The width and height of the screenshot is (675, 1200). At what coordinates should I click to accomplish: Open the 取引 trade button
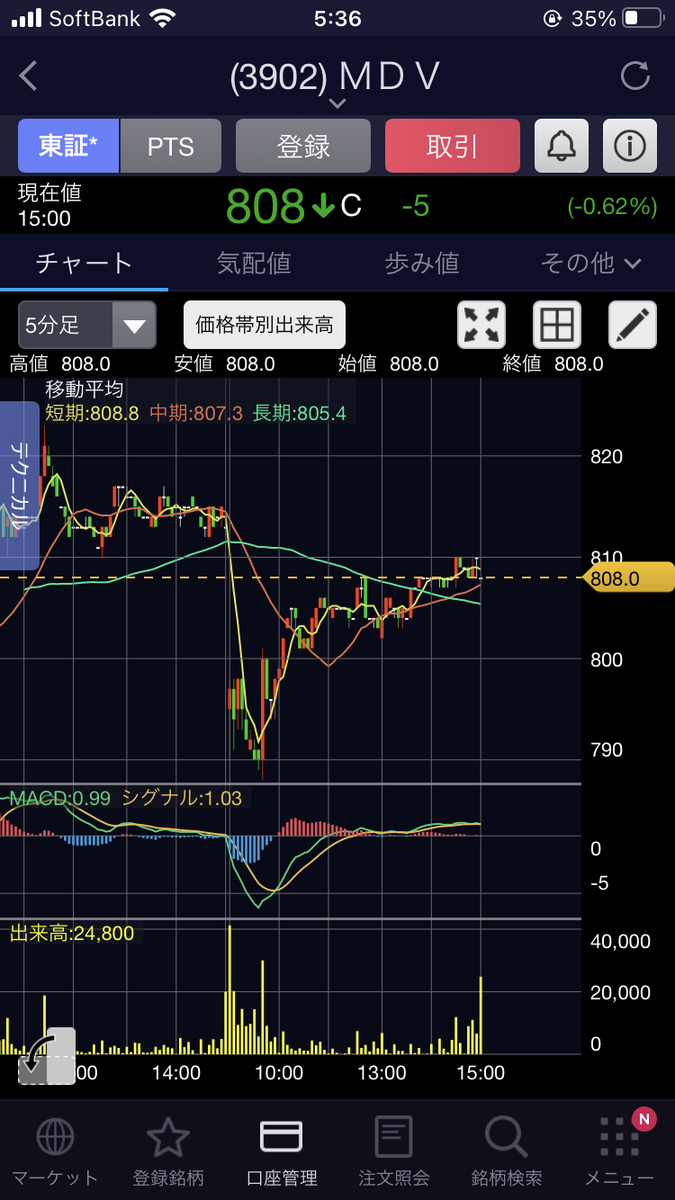pos(452,146)
